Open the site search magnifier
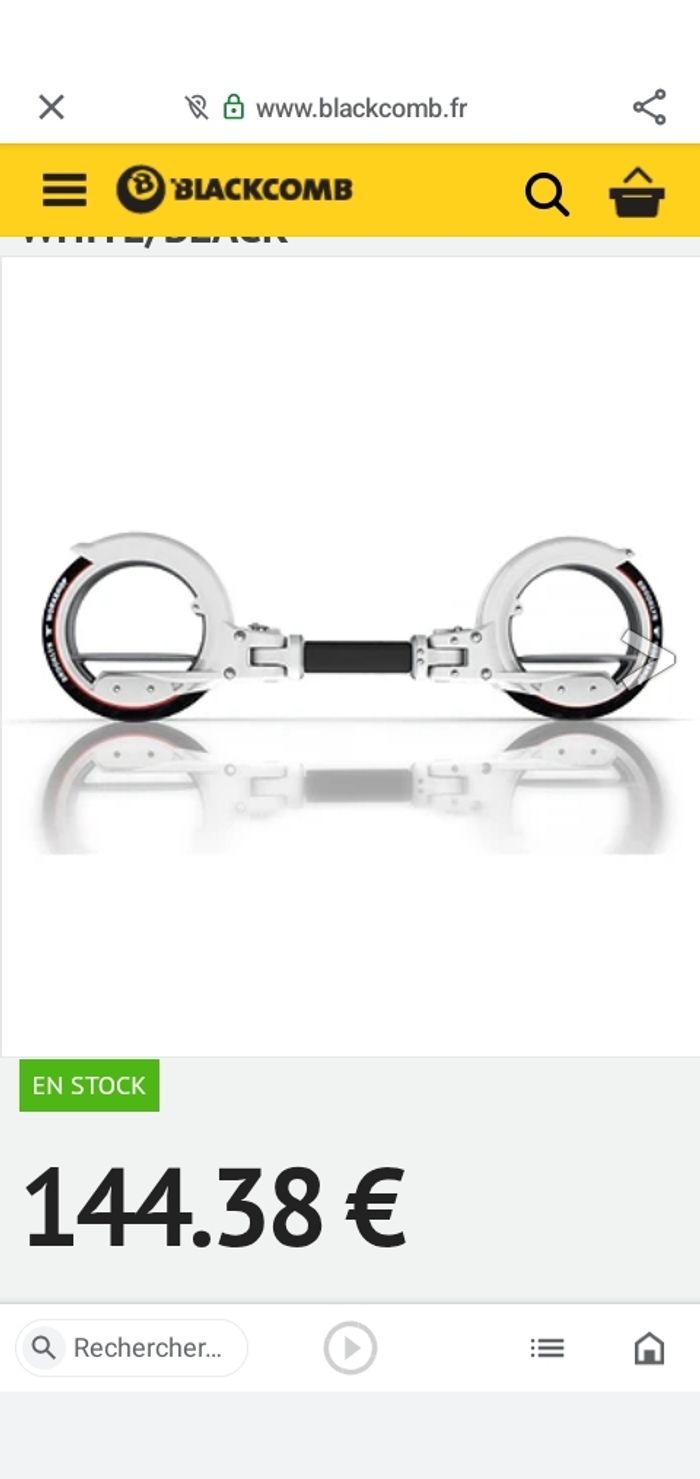Viewport: 700px width, 1479px height. [547, 193]
